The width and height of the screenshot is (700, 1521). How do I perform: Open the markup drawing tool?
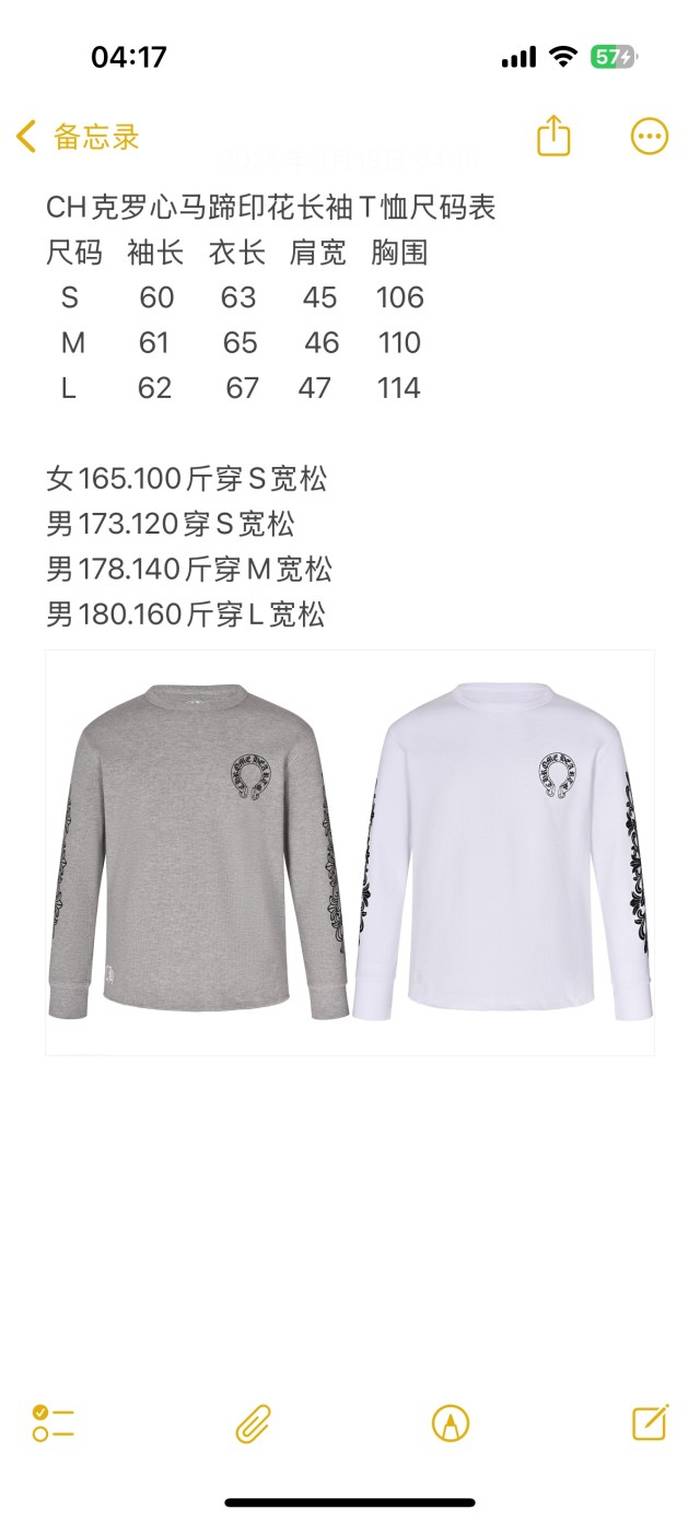pyautogui.click(x=450, y=1422)
